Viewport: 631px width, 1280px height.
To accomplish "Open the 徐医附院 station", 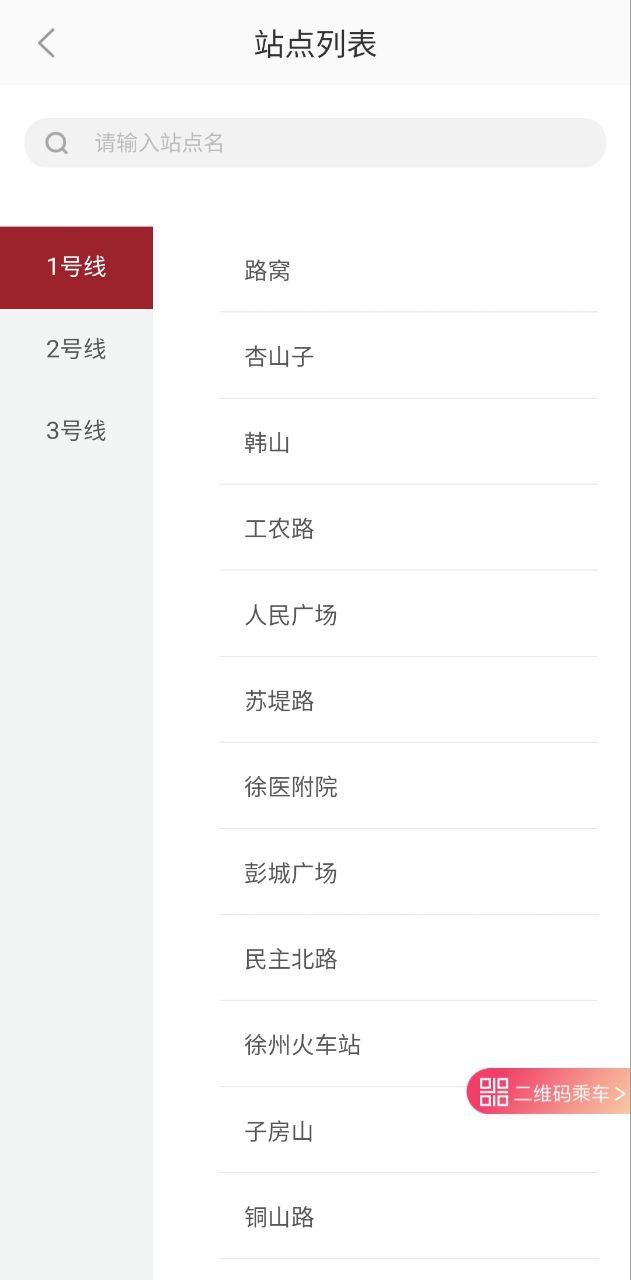I will pyautogui.click(x=408, y=786).
